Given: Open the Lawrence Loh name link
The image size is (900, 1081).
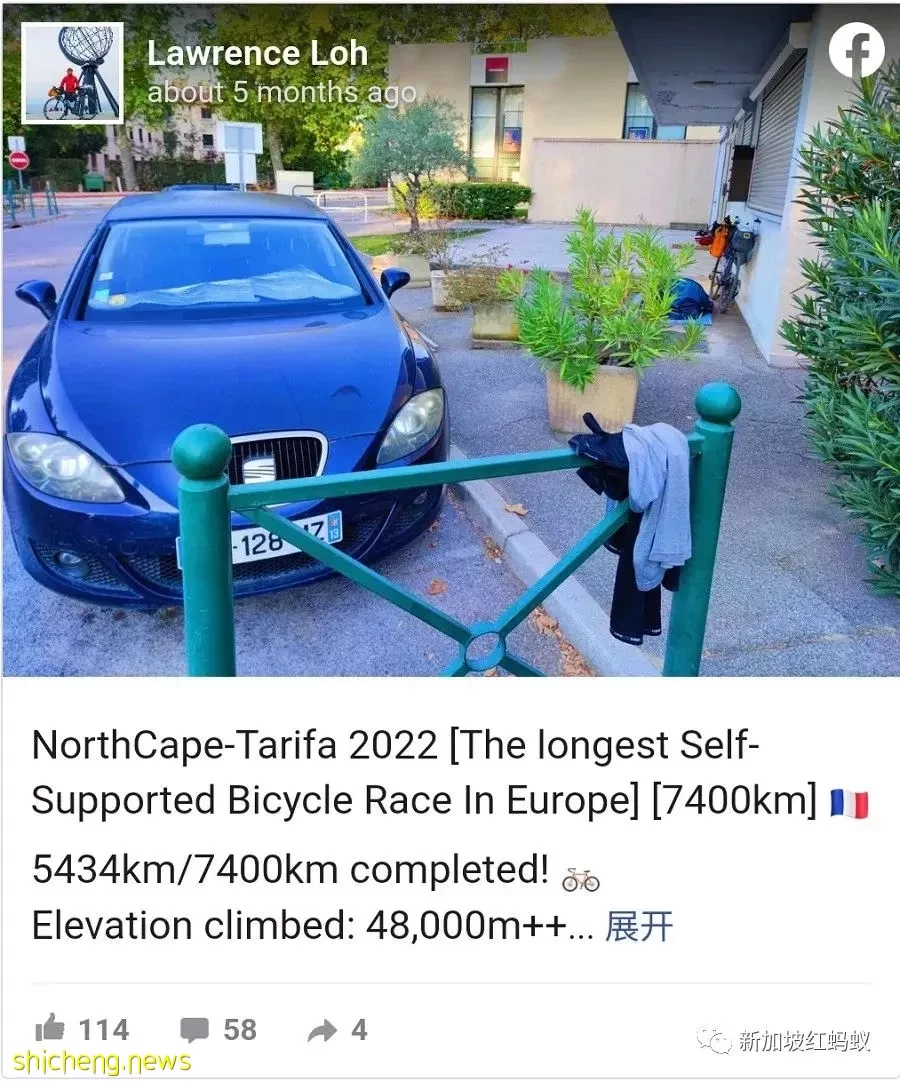Looking at the screenshot, I should pos(257,53).
